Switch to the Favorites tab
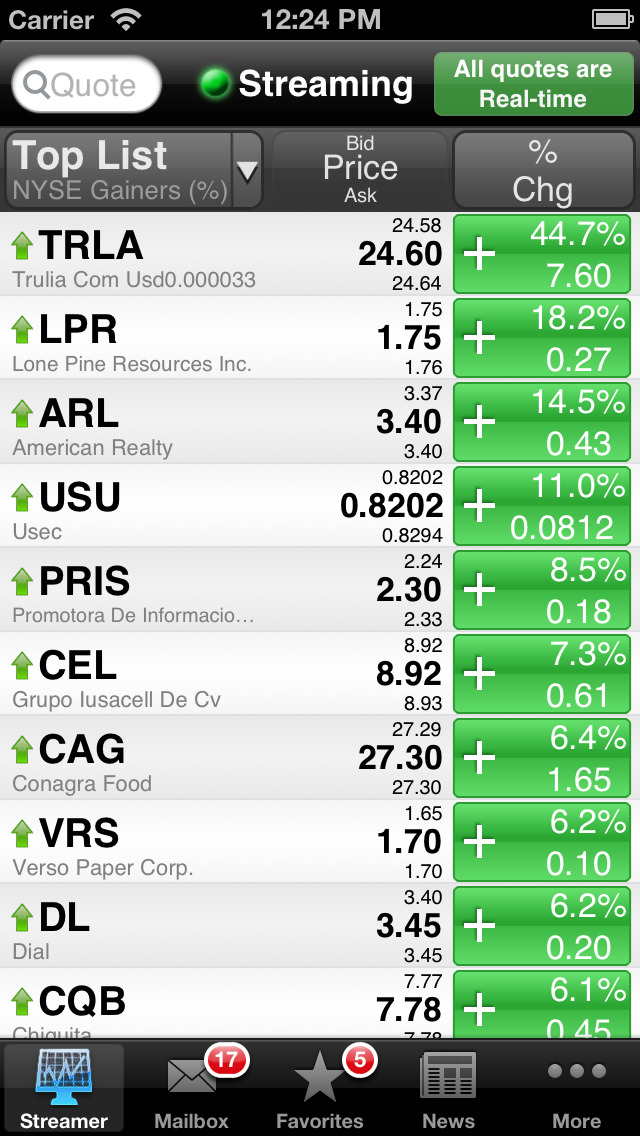Viewport: 640px width, 1136px height. pos(320,1088)
